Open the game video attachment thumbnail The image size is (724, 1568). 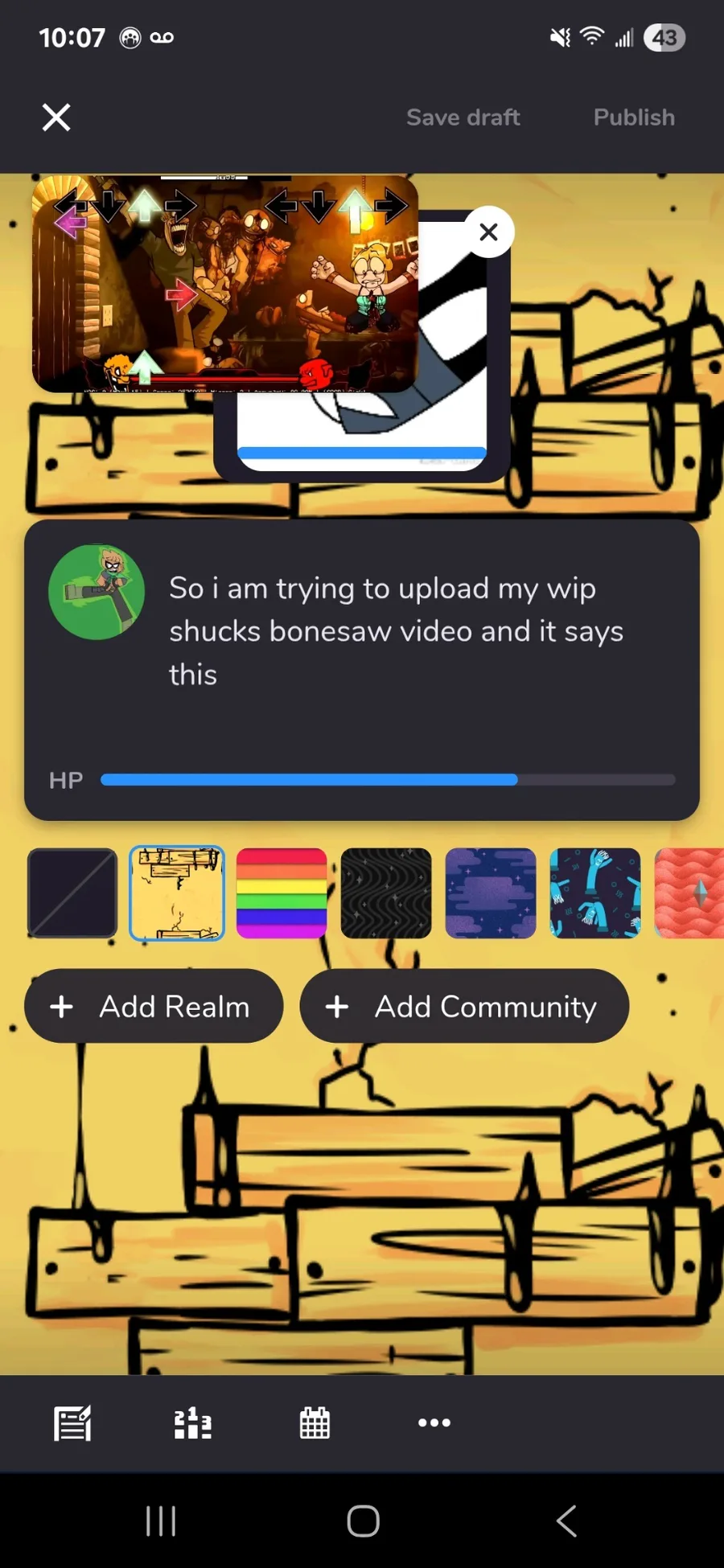click(225, 283)
